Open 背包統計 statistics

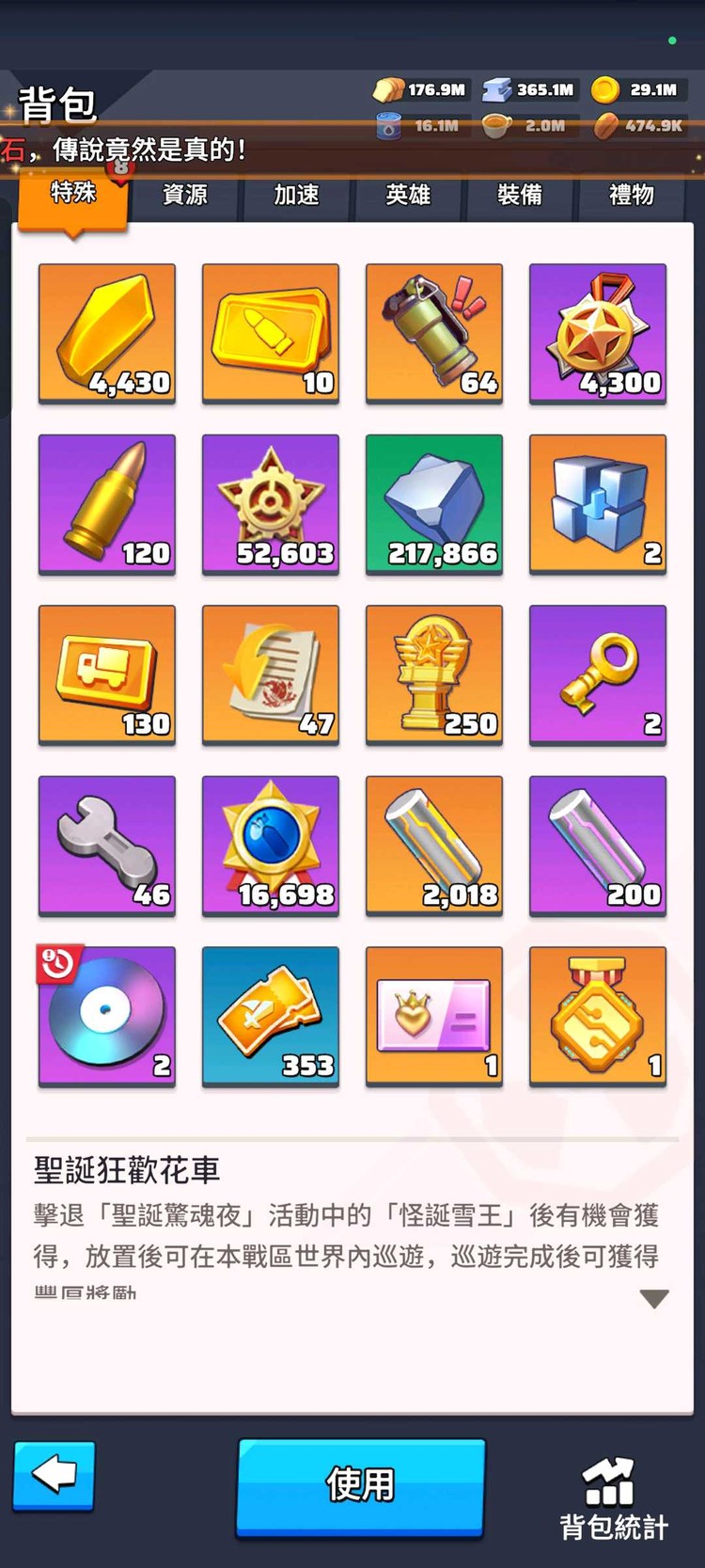click(614, 1500)
